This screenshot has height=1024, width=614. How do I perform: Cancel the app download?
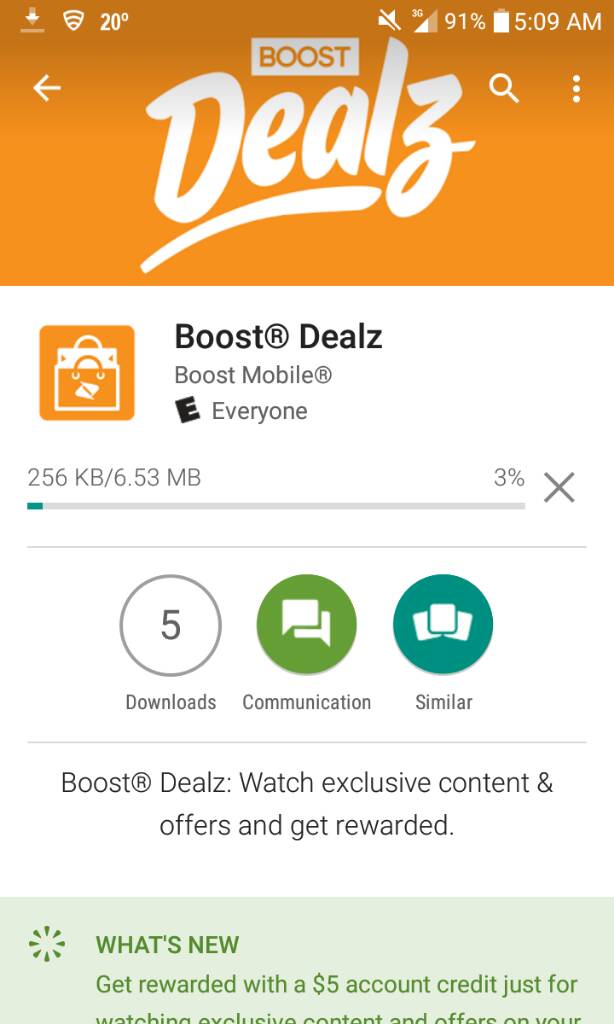click(559, 487)
